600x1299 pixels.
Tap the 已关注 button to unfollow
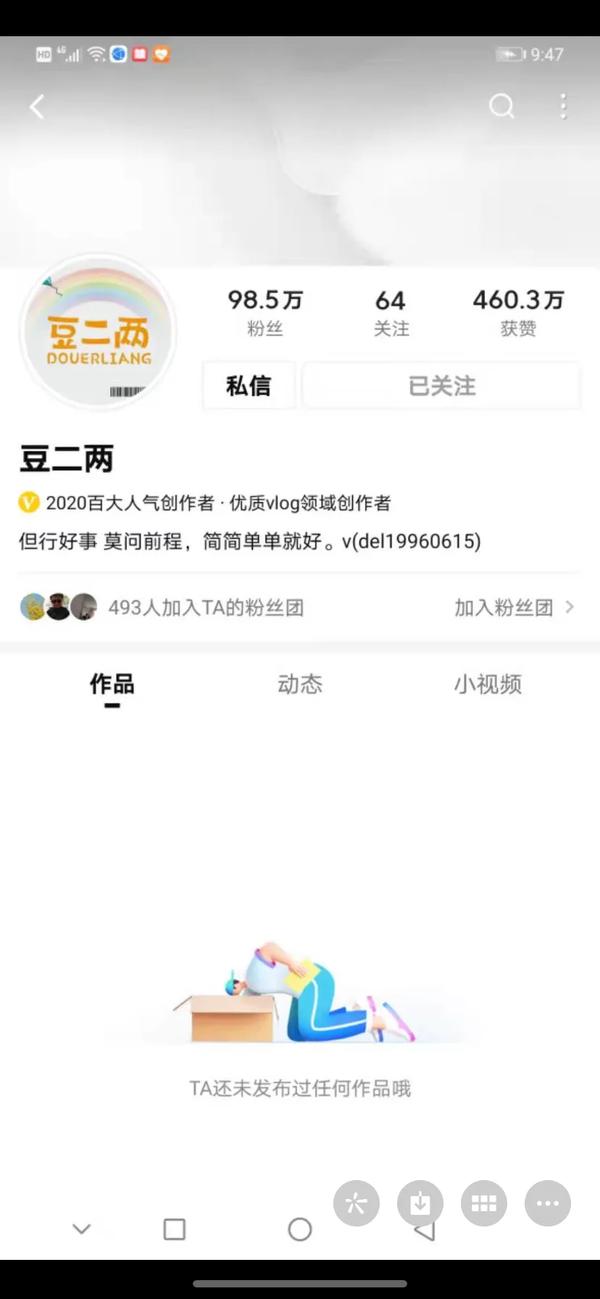click(x=441, y=386)
